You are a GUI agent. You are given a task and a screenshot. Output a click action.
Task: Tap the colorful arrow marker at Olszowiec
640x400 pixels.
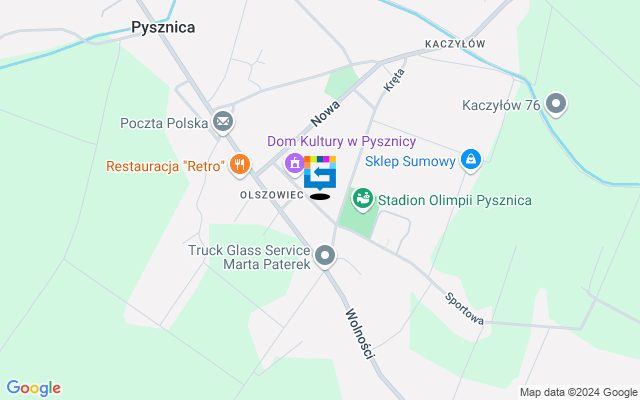(320, 174)
